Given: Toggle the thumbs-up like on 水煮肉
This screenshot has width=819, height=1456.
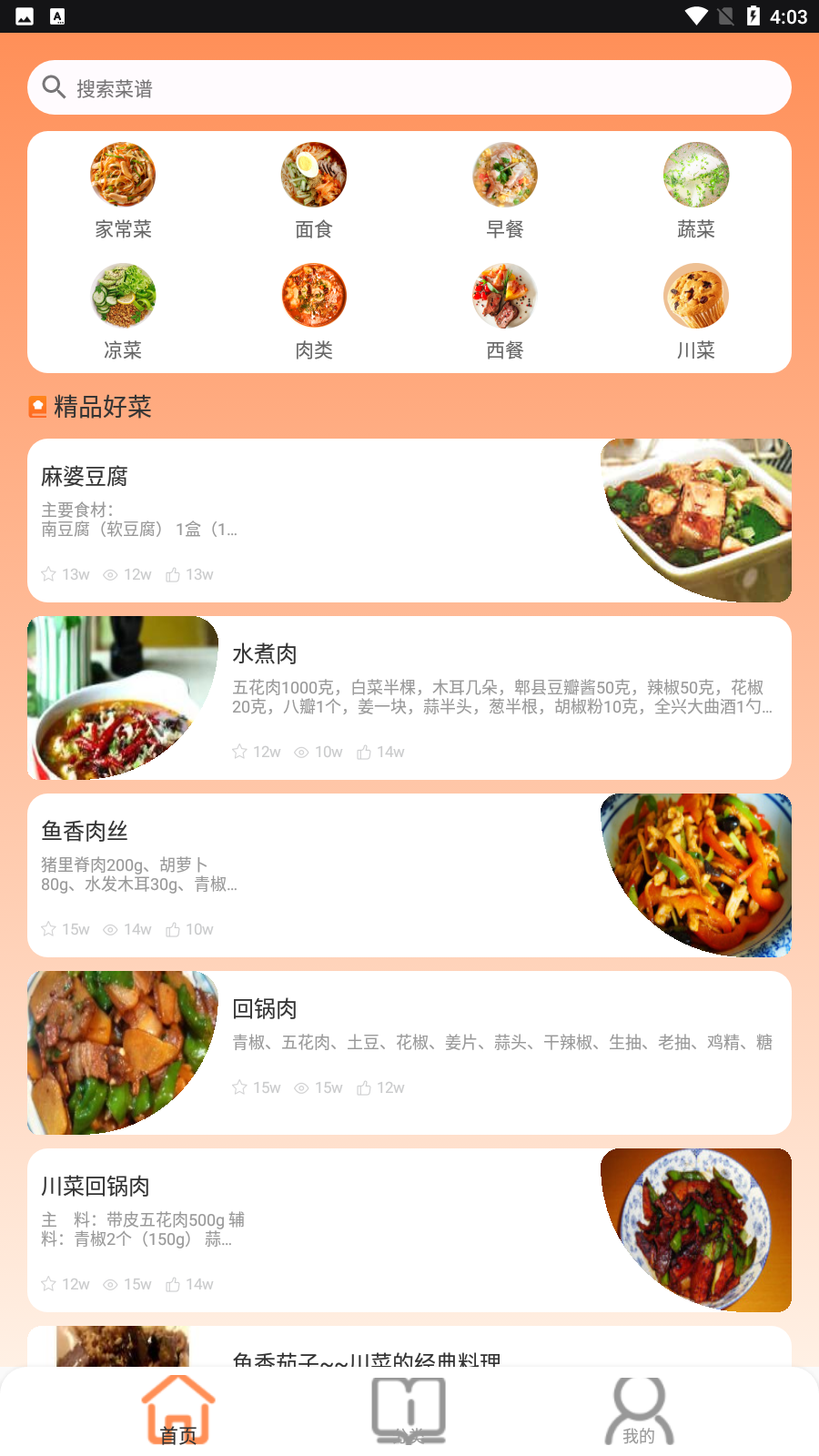Looking at the screenshot, I should [363, 752].
